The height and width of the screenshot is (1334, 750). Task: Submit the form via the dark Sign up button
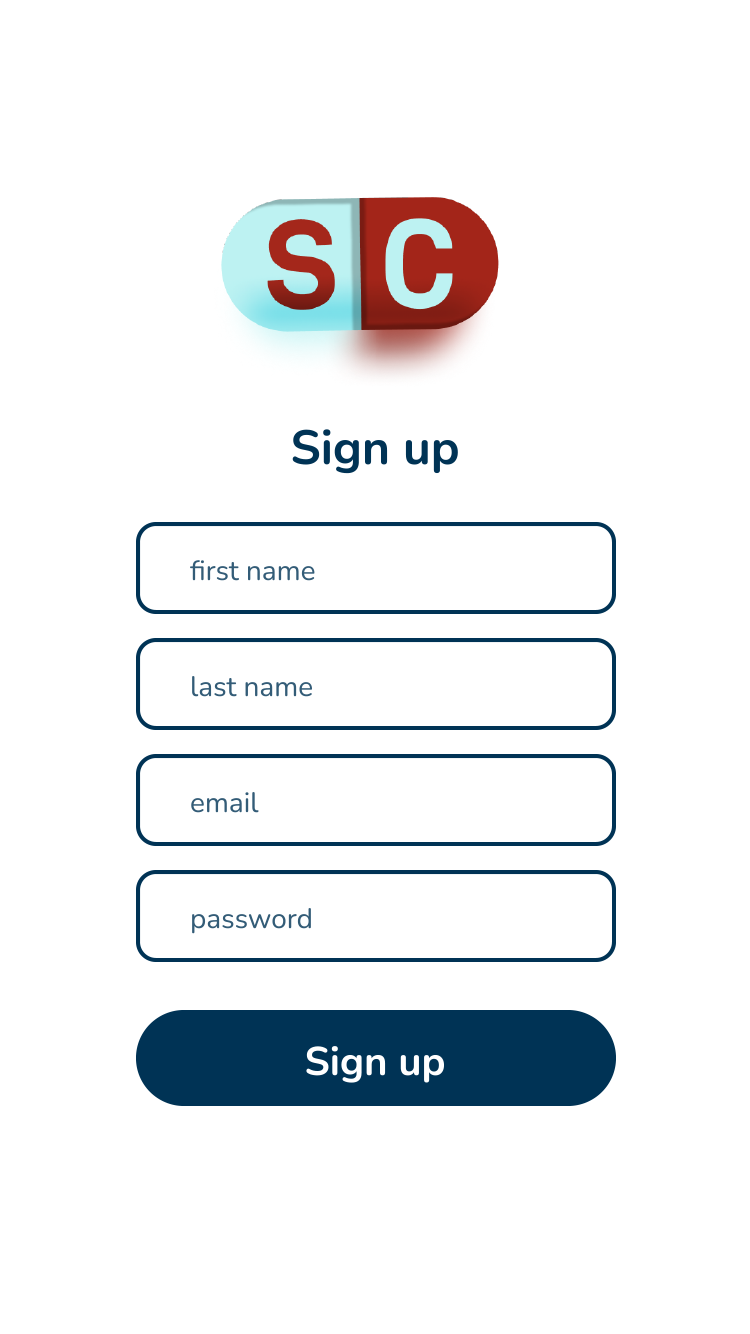[x=375, y=1058]
